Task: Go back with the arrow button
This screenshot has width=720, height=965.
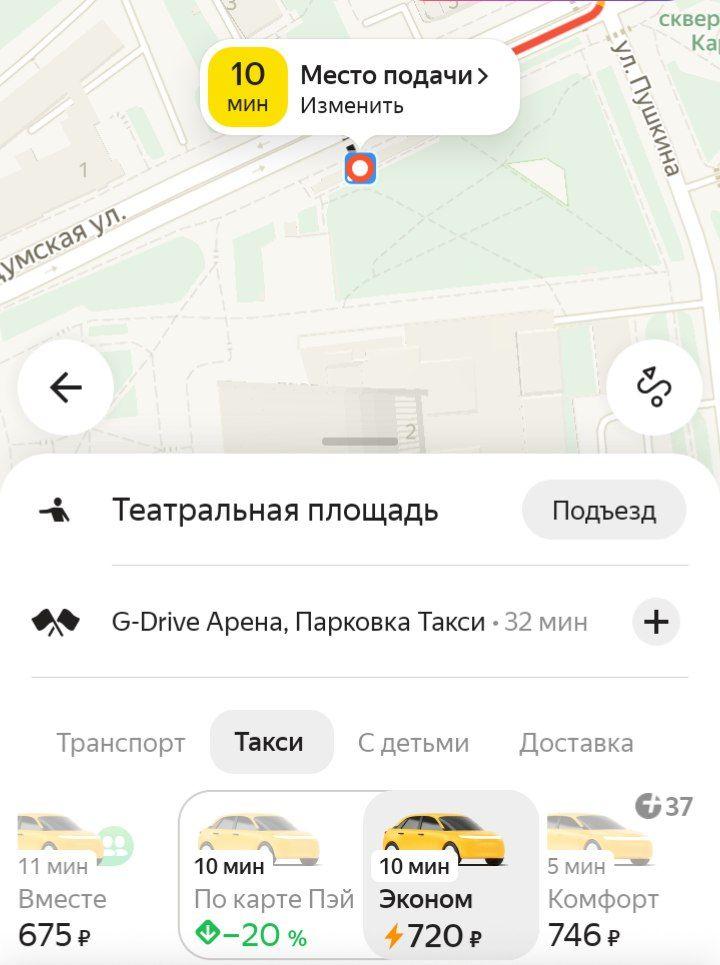Action: click(66, 388)
